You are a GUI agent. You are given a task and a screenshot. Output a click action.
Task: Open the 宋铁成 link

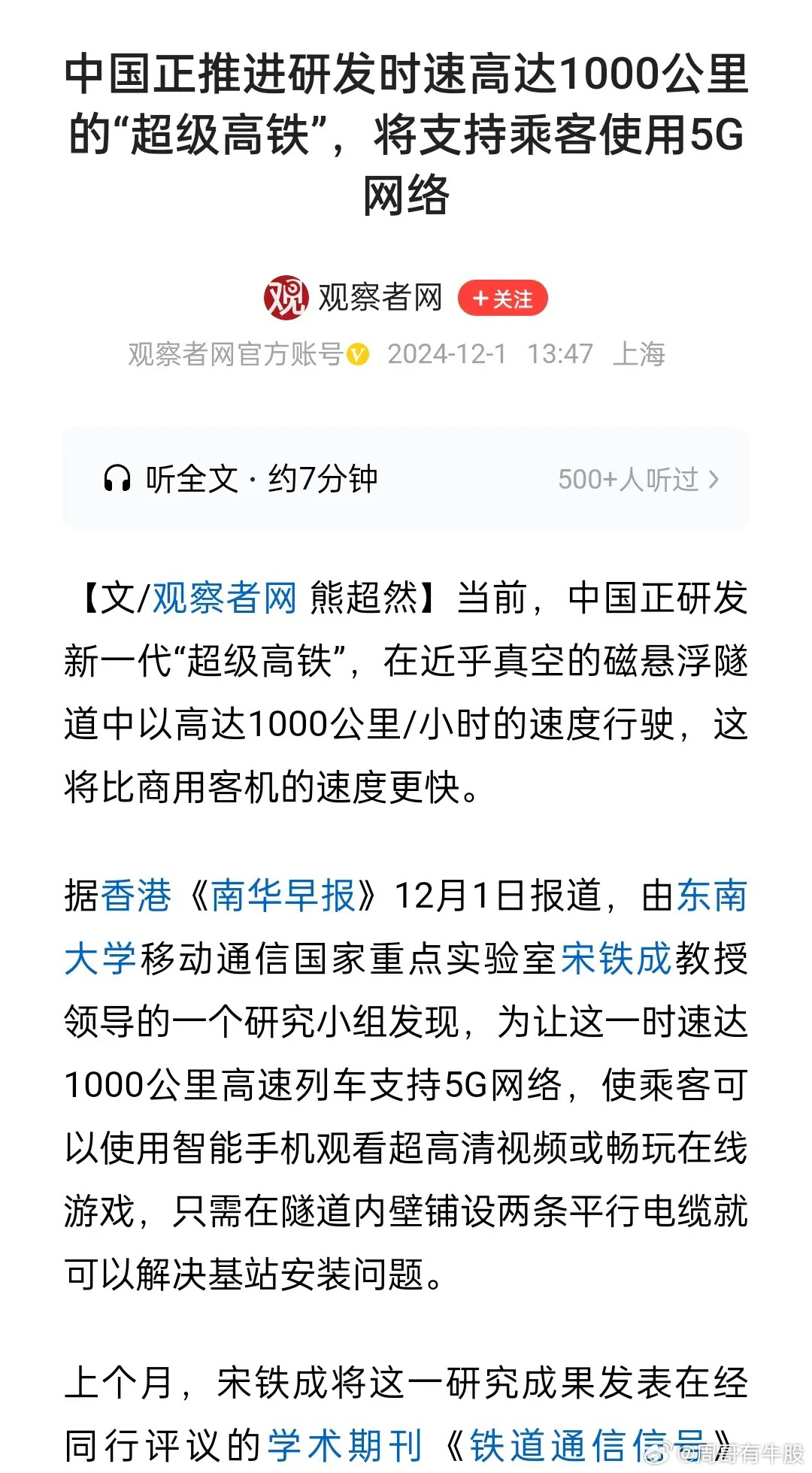coord(616,959)
